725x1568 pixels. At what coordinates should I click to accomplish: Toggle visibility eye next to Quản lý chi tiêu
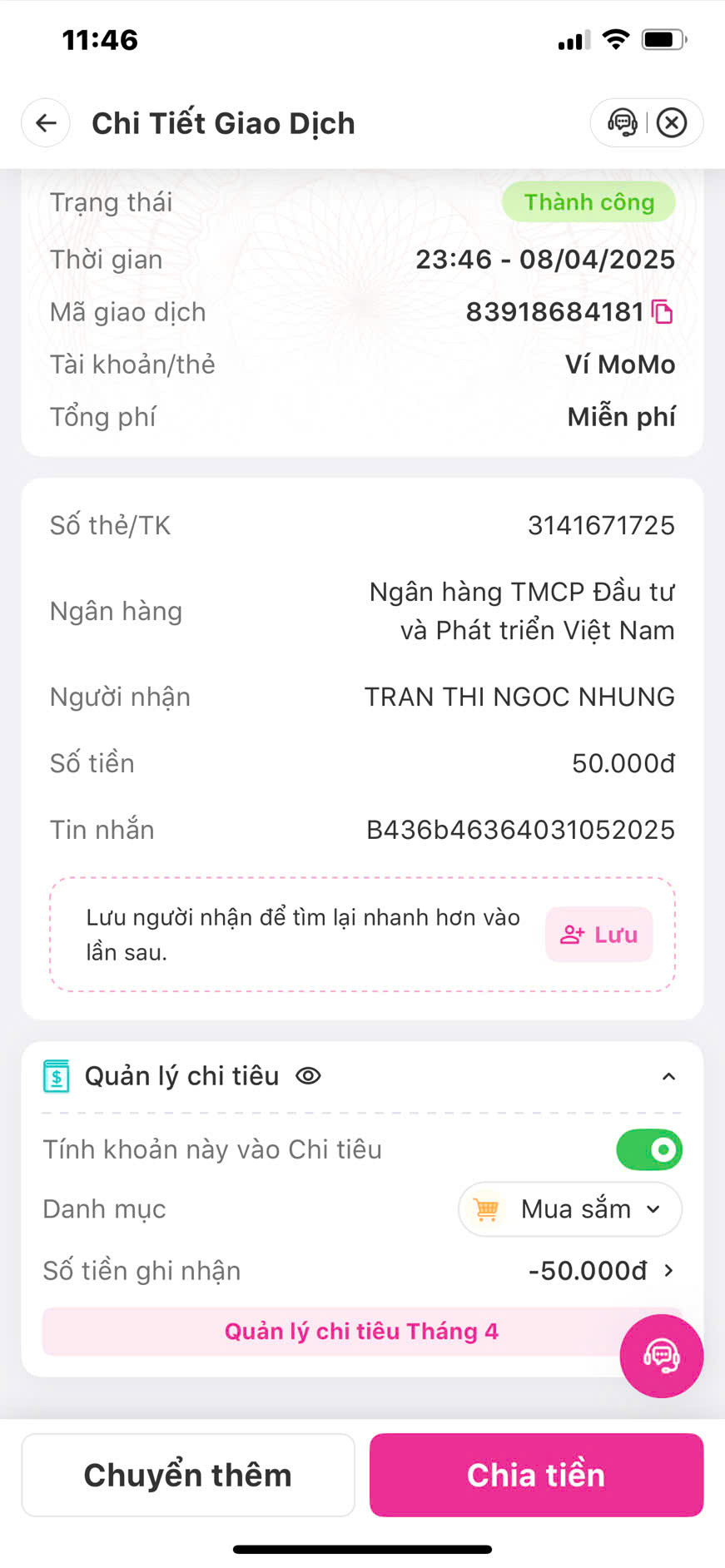308,1076
